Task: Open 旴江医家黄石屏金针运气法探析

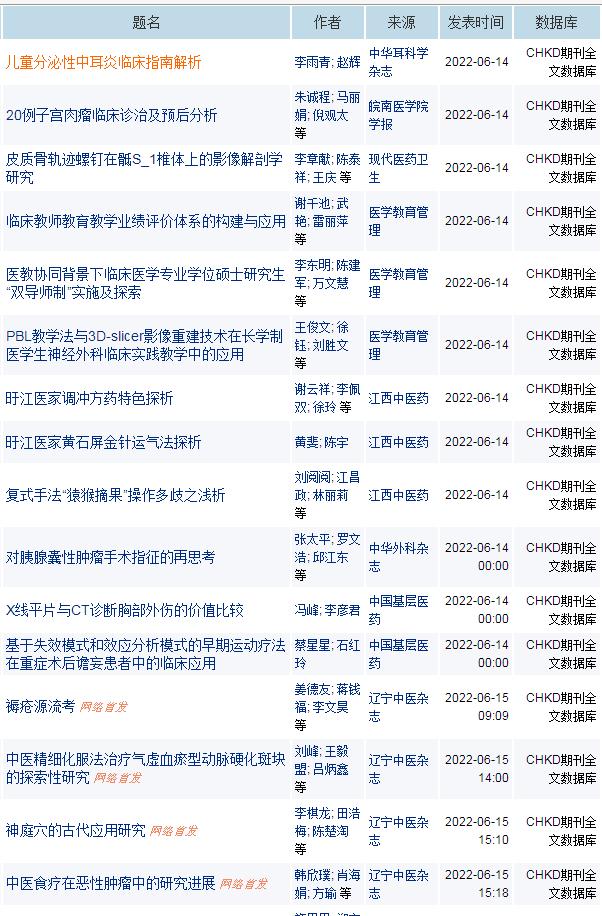Action: [x=103, y=442]
